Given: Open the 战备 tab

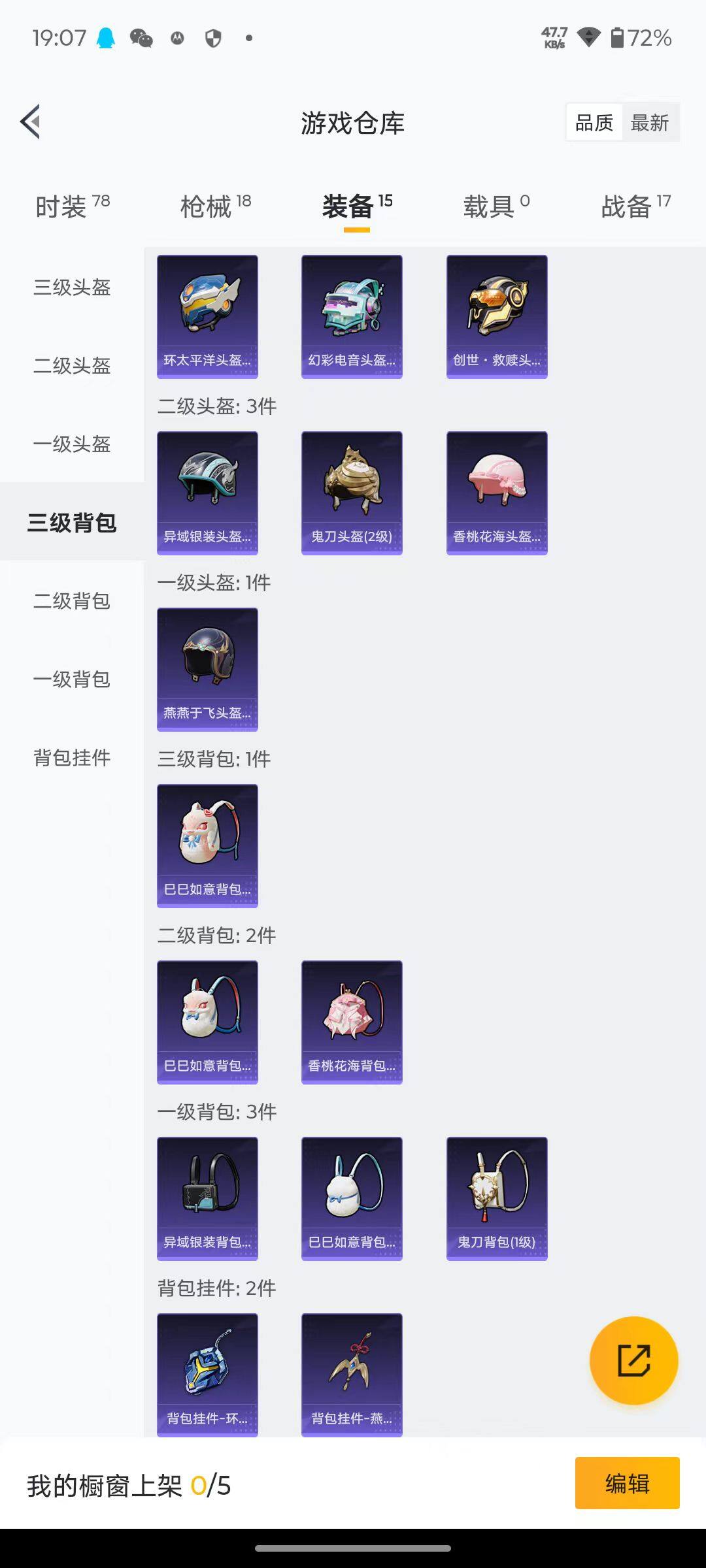Looking at the screenshot, I should click(x=630, y=204).
